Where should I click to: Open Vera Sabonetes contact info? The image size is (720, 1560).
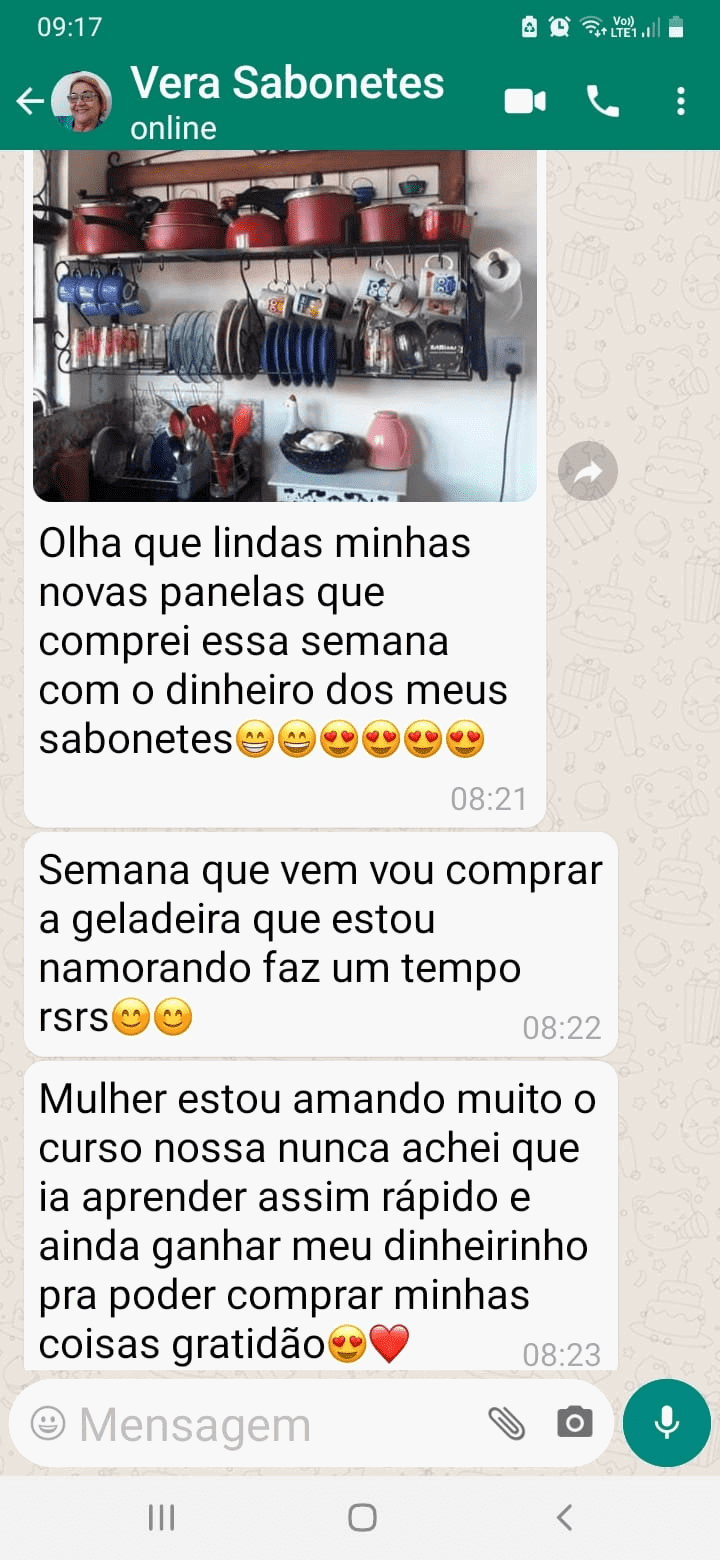pyautogui.click(x=286, y=101)
